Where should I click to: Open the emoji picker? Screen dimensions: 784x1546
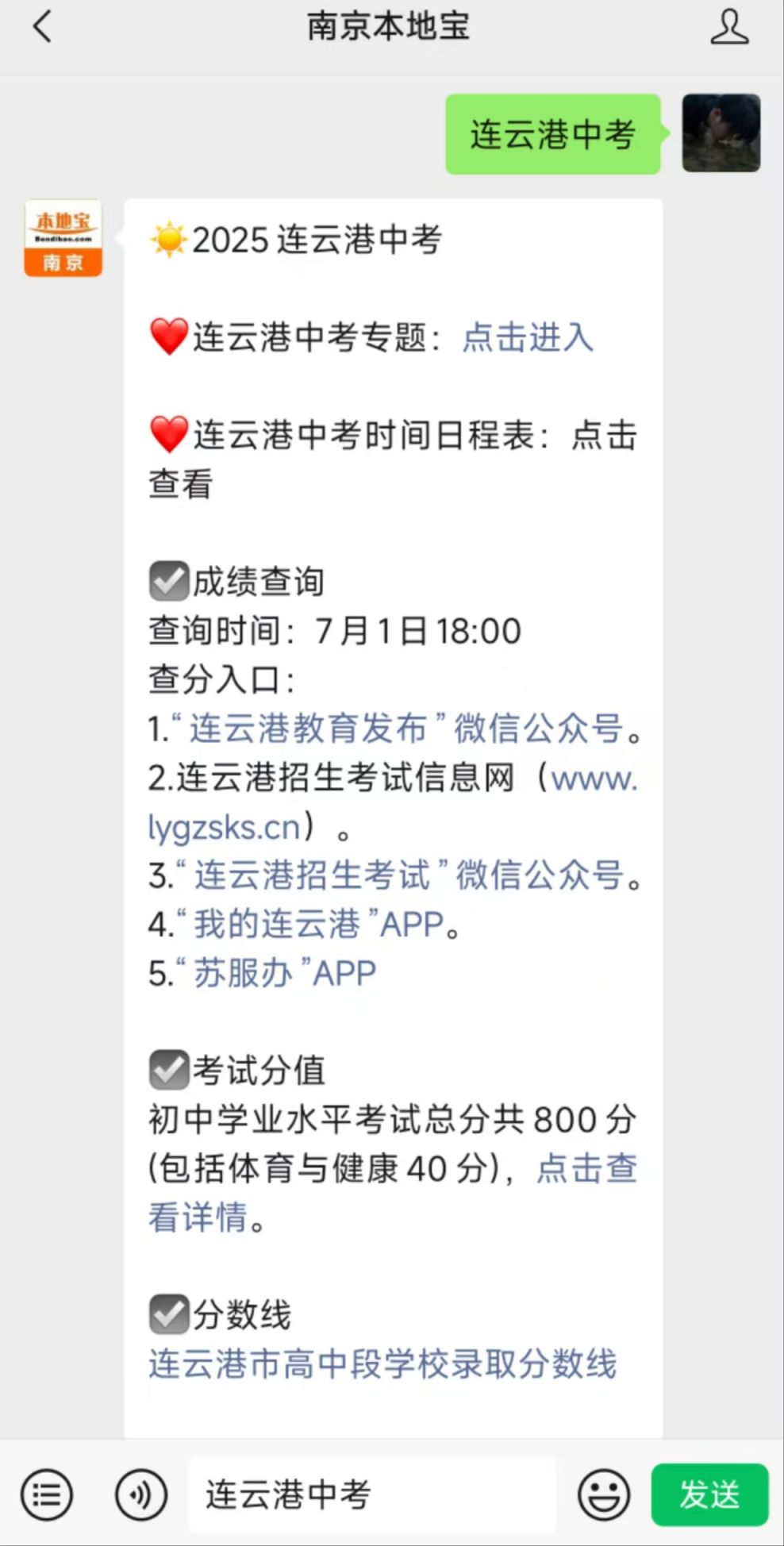(x=604, y=1494)
